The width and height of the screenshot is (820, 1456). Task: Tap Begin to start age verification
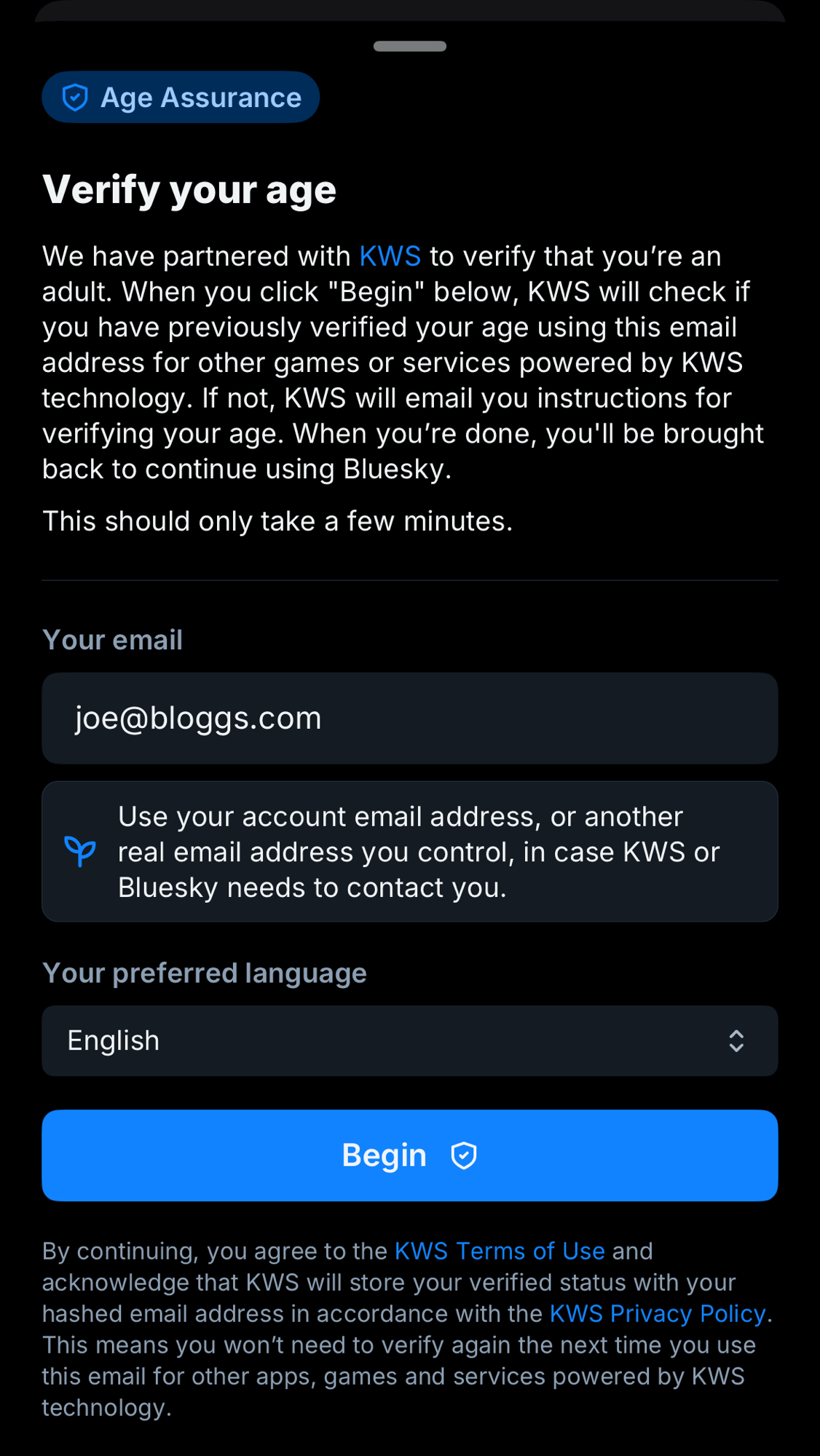coord(409,1155)
